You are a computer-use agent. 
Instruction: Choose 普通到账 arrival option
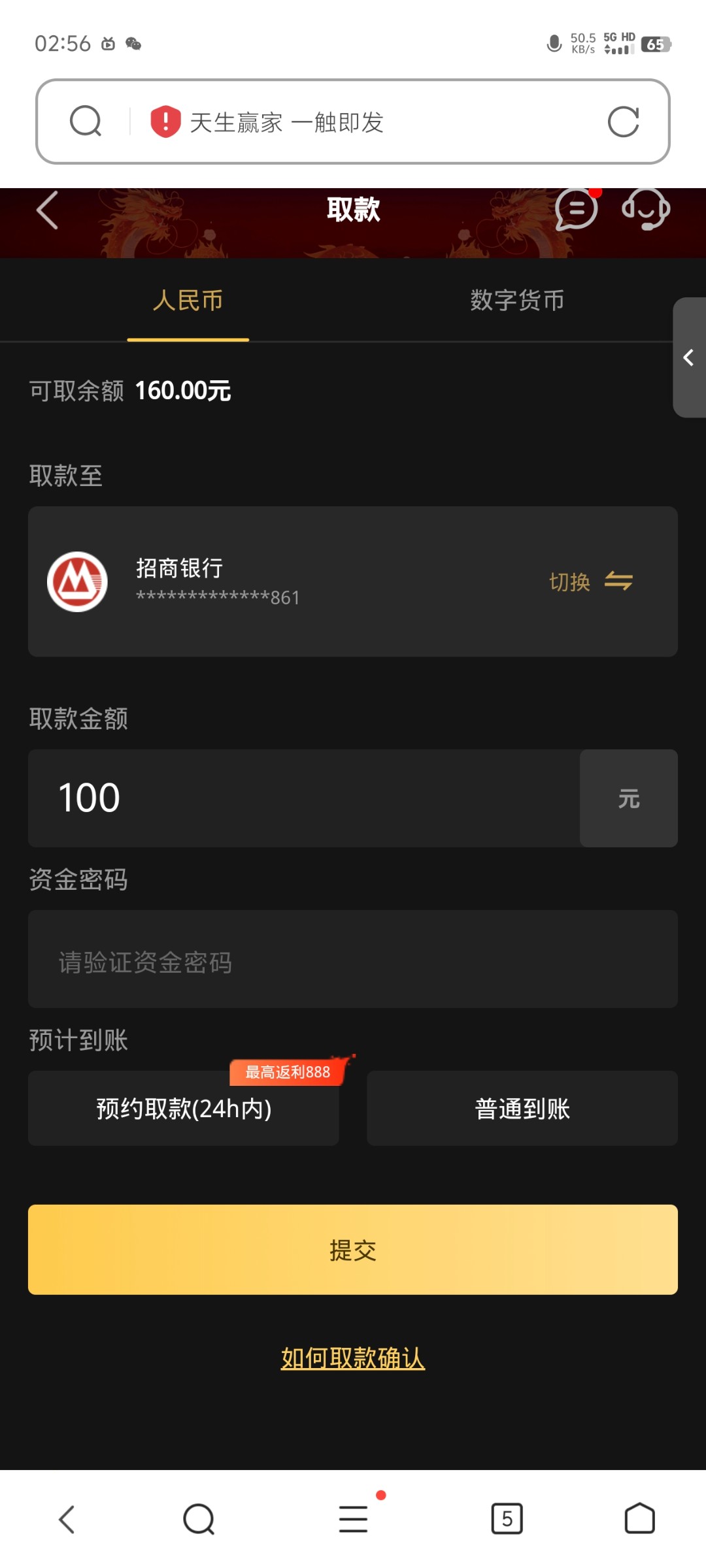[x=522, y=1108]
